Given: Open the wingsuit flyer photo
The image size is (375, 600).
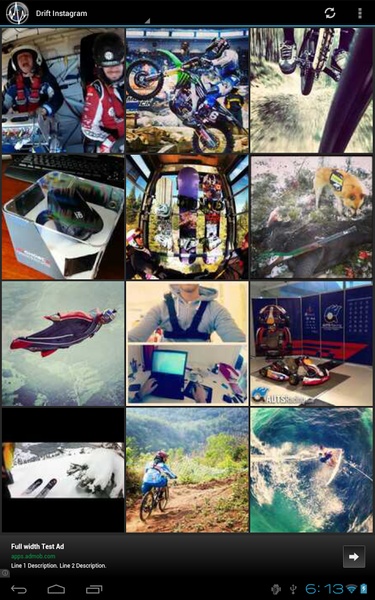Looking at the screenshot, I should 63,344.
